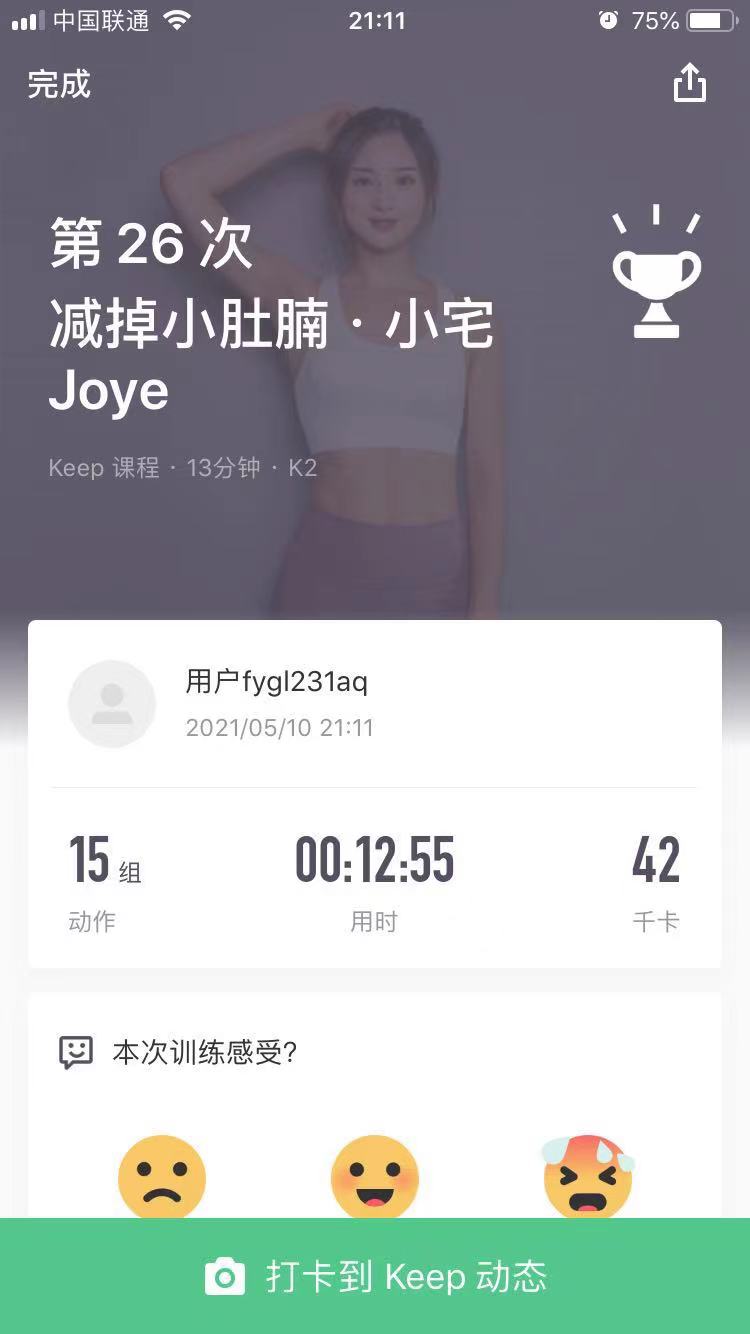Open user fygl231aq's profile avatar
The image size is (750, 1334).
(112, 704)
